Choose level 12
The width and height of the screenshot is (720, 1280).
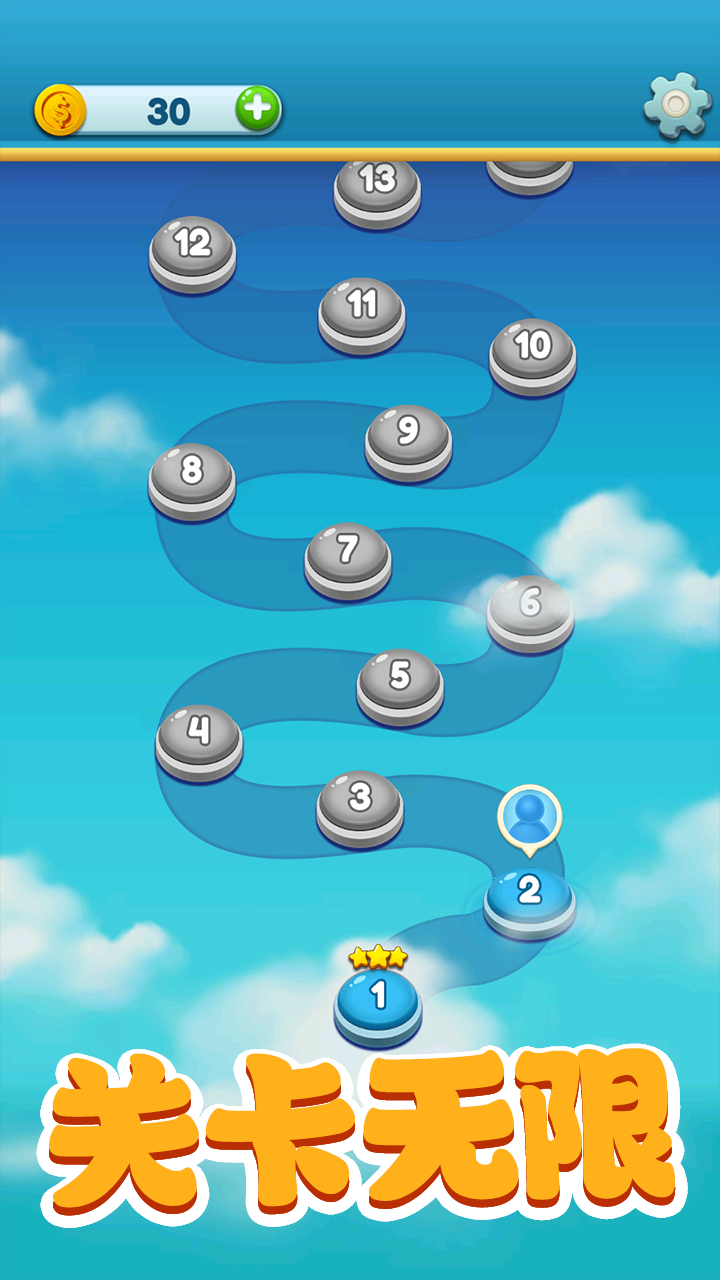pos(193,248)
